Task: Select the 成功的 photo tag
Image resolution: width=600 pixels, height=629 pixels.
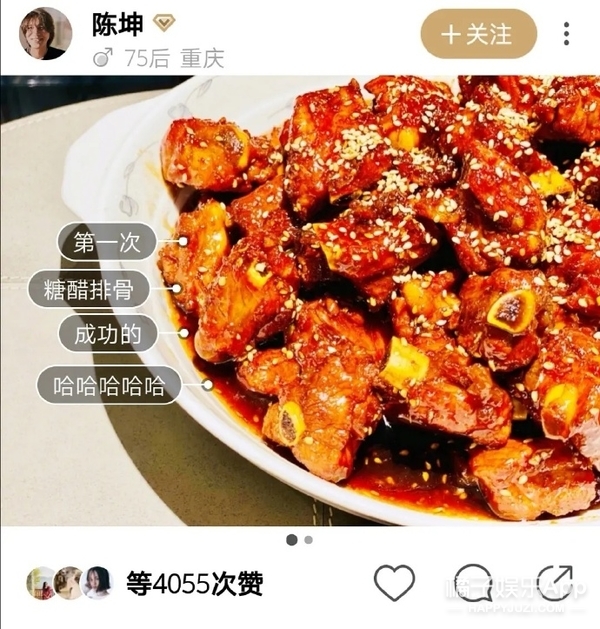Action: tap(107, 334)
